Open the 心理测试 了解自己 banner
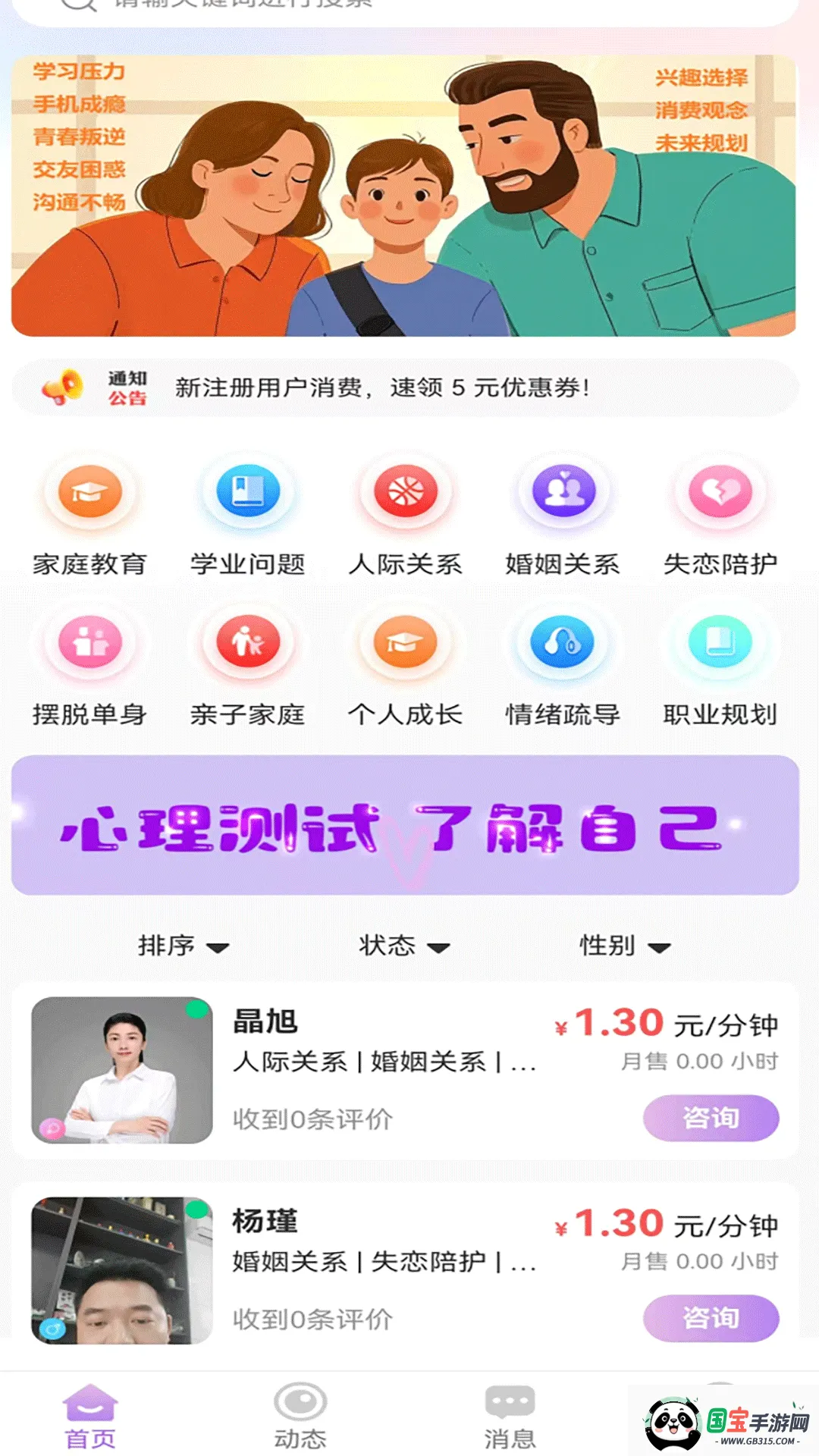Viewport: 819px width, 1456px height. (406, 825)
